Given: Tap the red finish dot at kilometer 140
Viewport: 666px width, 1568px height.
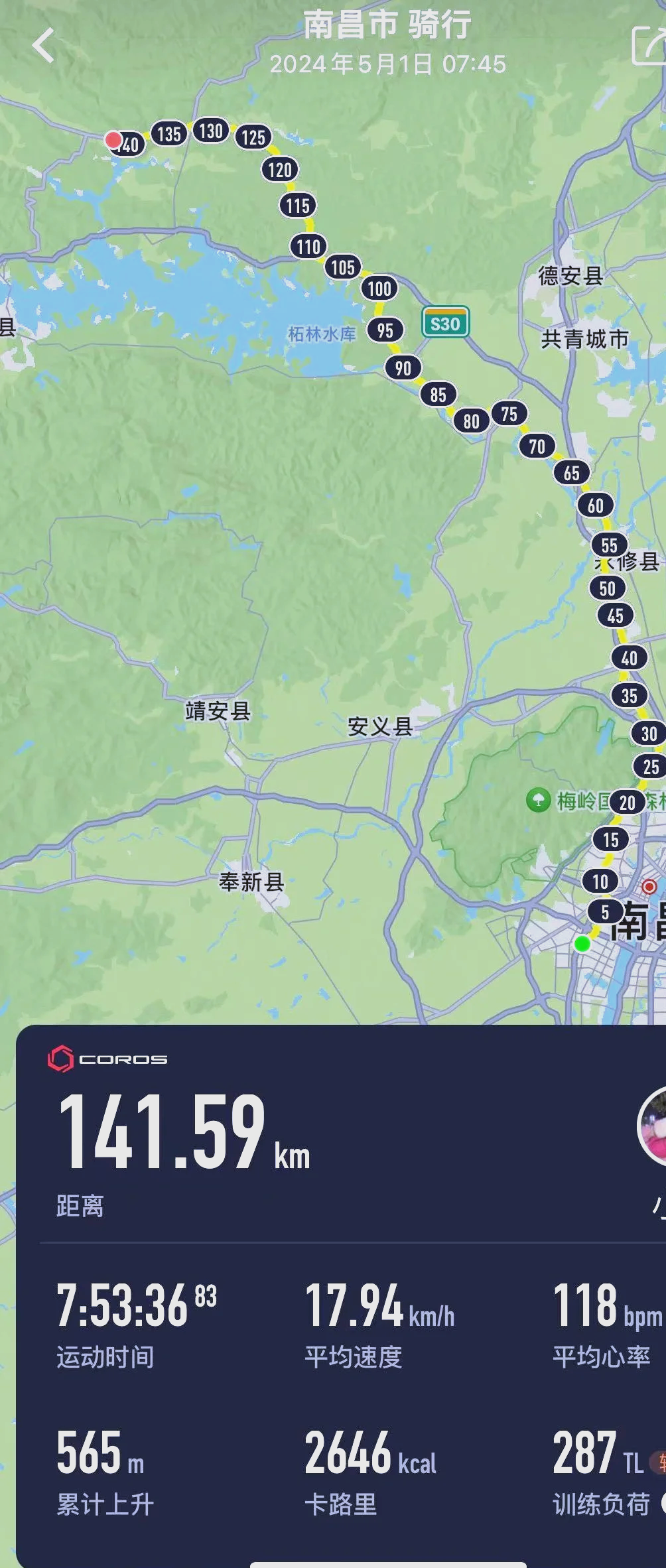Looking at the screenshot, I should [114, 141].
